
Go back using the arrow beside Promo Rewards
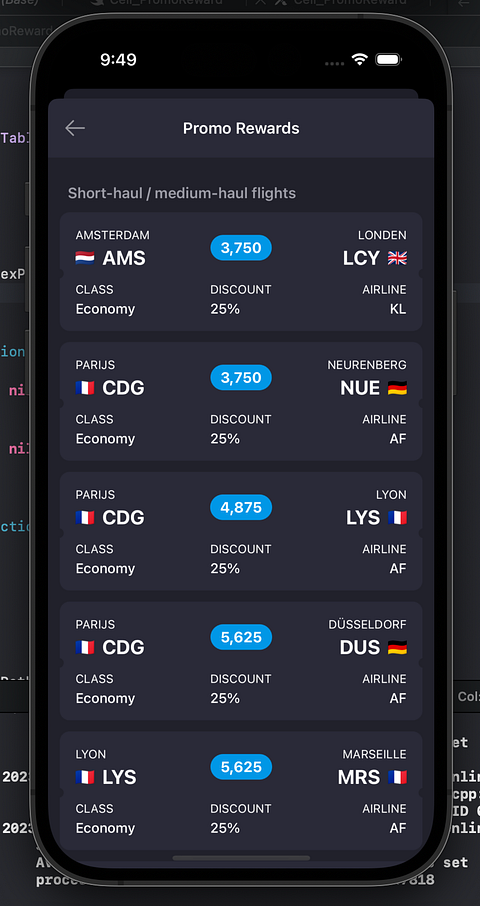point(75,128)
